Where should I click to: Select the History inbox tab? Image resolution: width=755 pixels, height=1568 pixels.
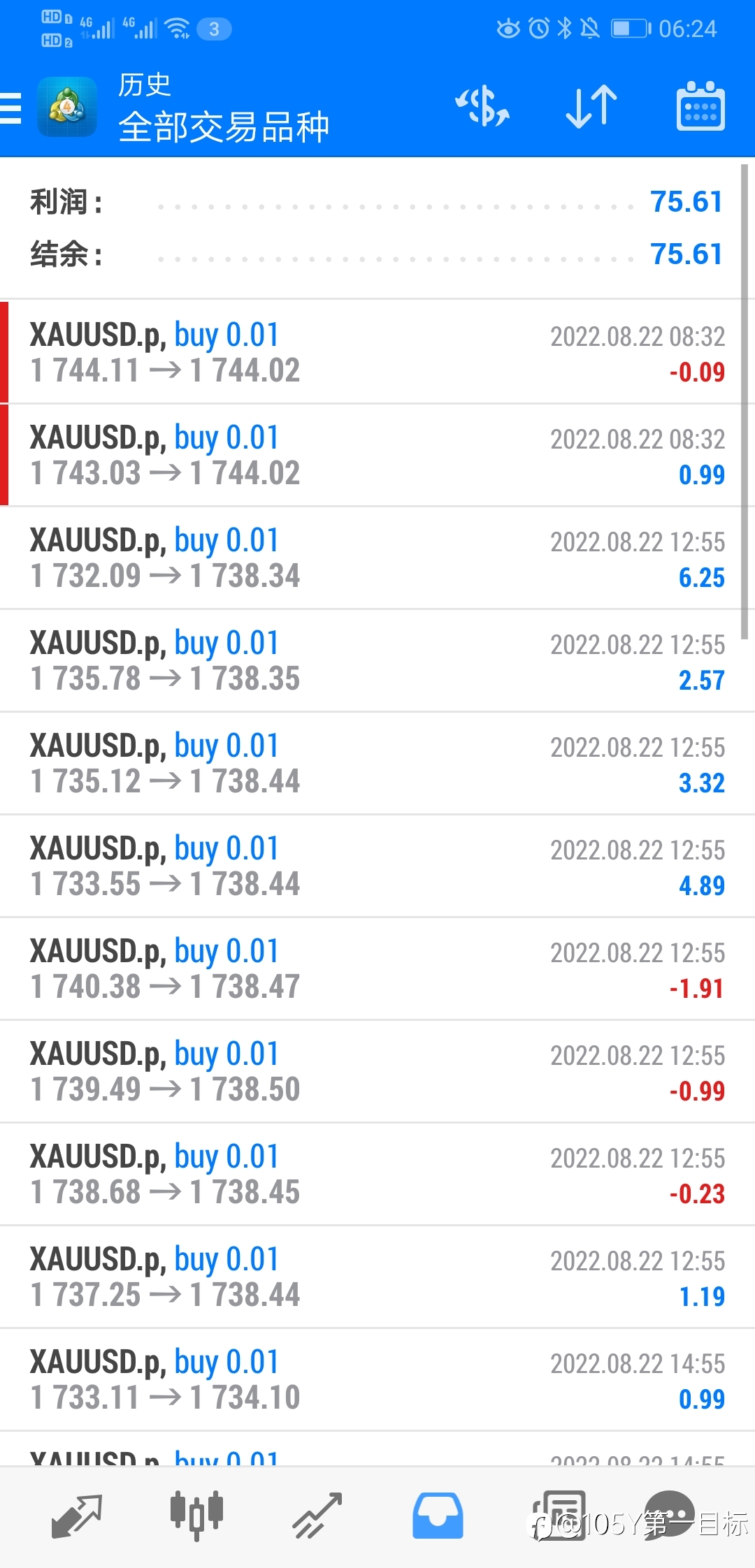click(438, 1516)
